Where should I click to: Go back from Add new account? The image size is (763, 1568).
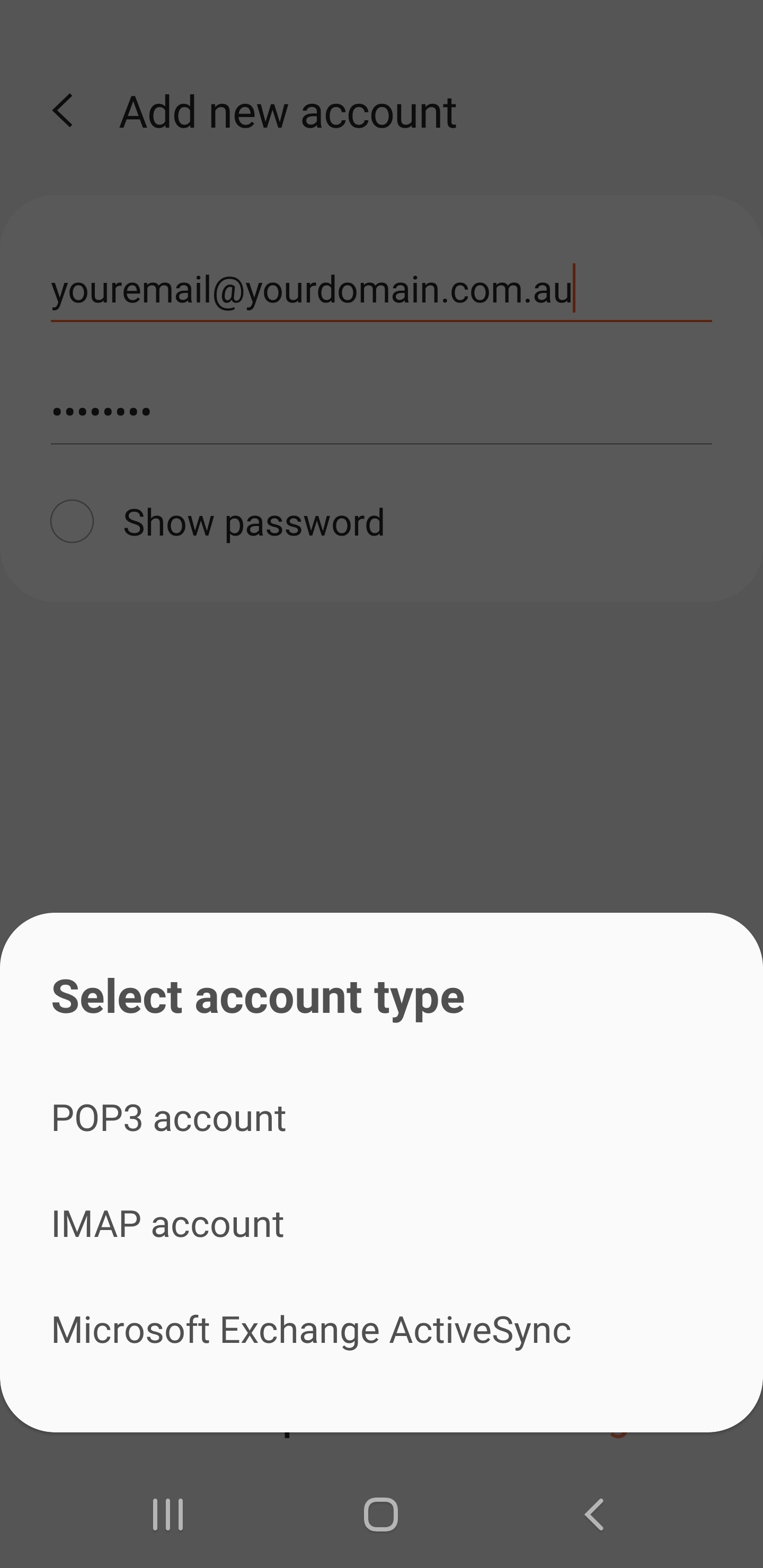(x=64, y=111)
